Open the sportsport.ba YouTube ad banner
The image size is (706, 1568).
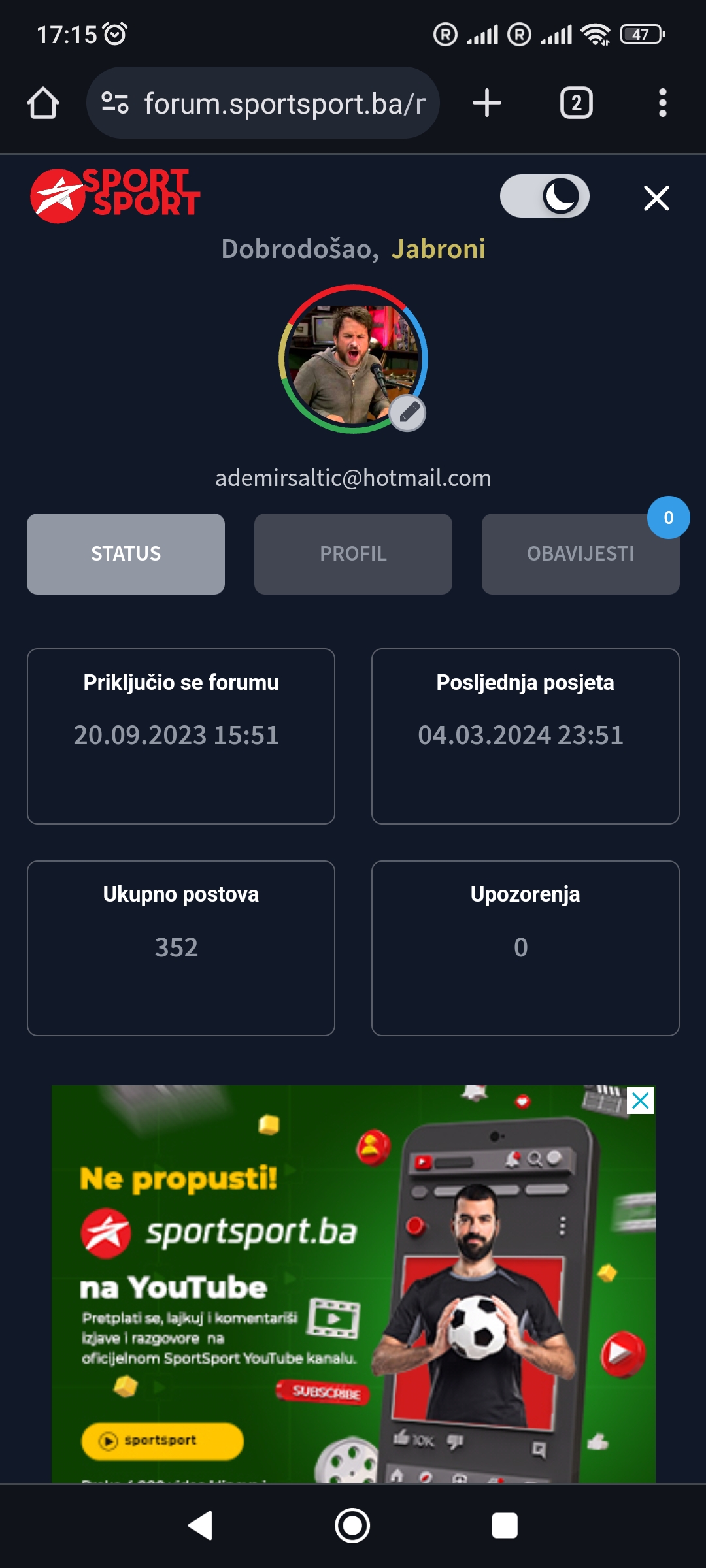[353, 1284]
